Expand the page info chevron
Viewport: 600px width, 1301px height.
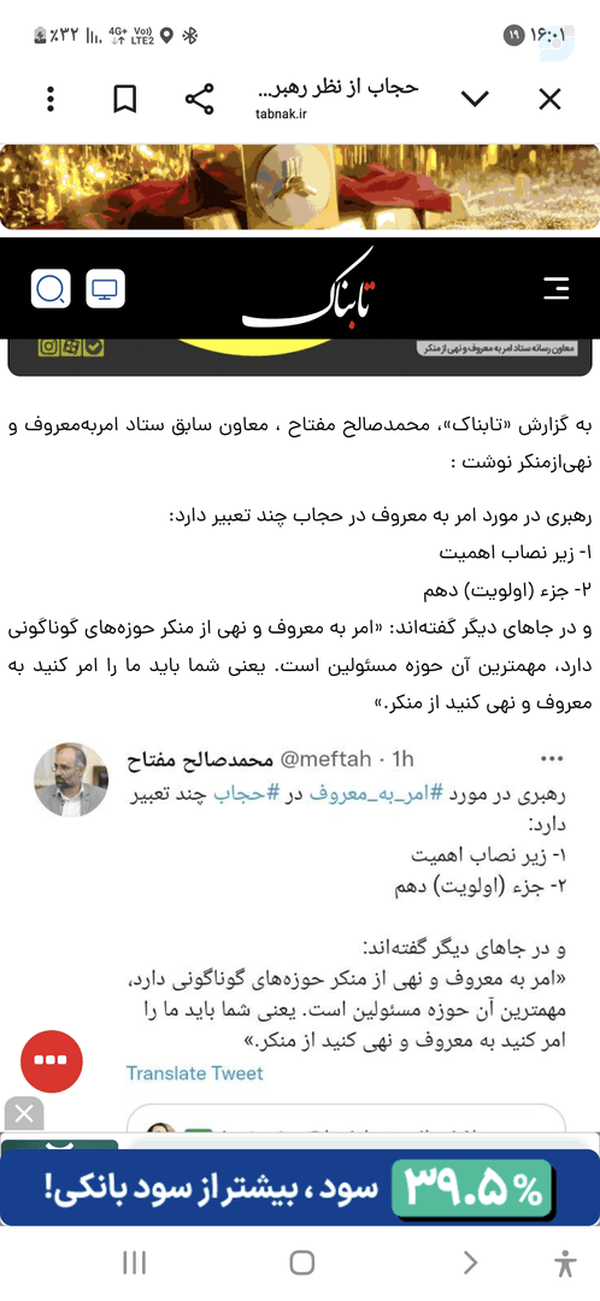coord(474,99)
